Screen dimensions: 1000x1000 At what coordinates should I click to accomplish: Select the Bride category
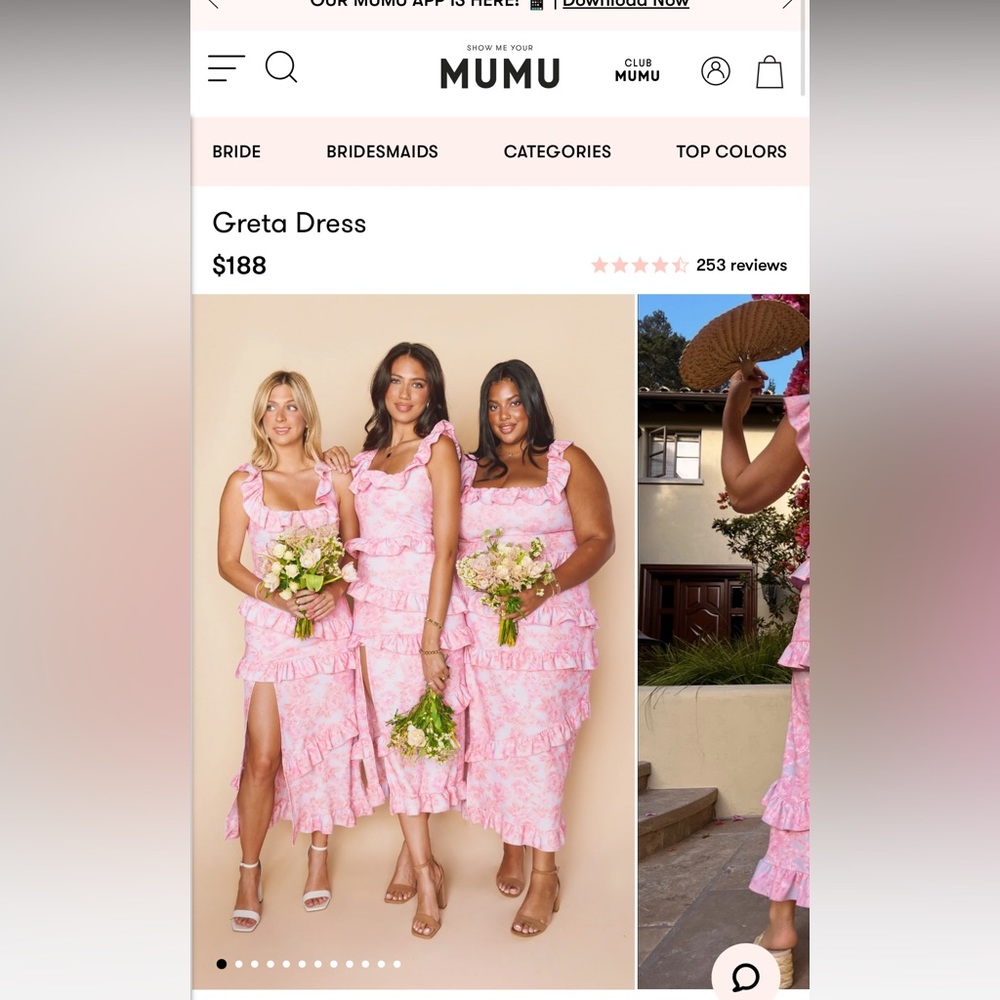[236, 152]
